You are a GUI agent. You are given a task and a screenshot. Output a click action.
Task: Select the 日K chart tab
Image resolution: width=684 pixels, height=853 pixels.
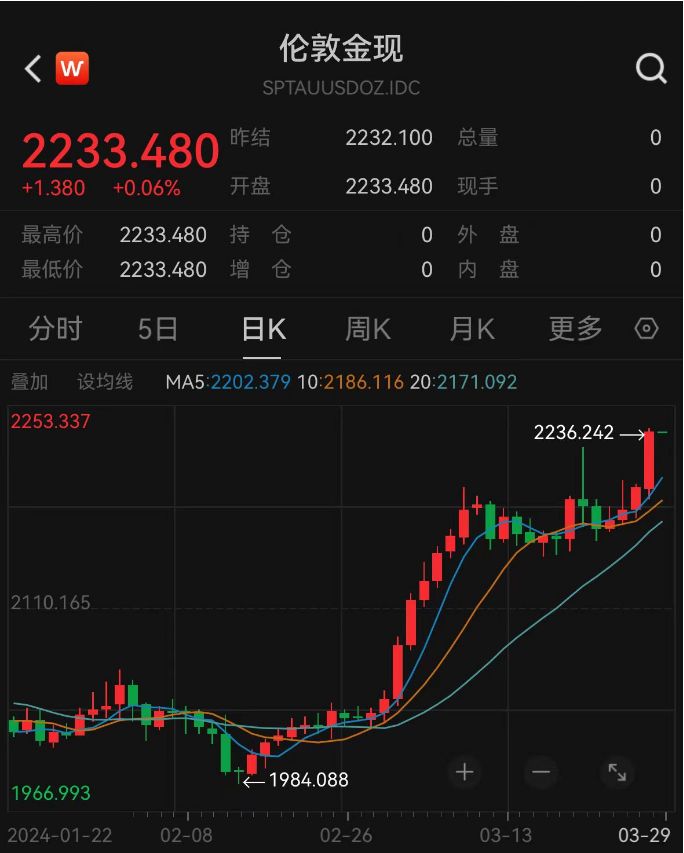264,329
